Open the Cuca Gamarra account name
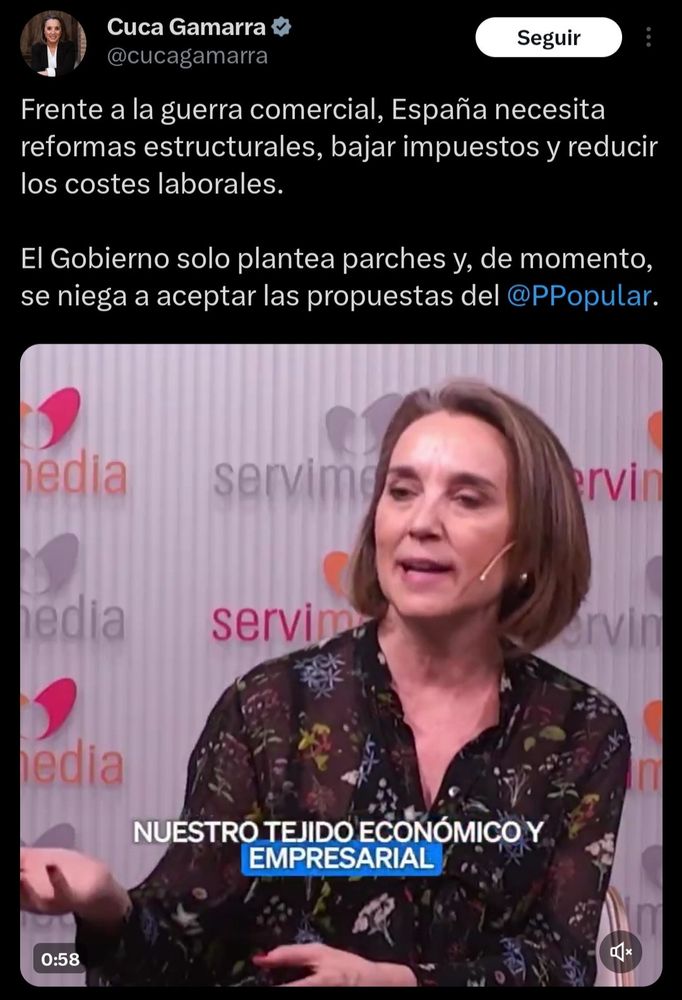Image resolution: width=682 pixels, height=1000 pixels. (x=187, y=27)
